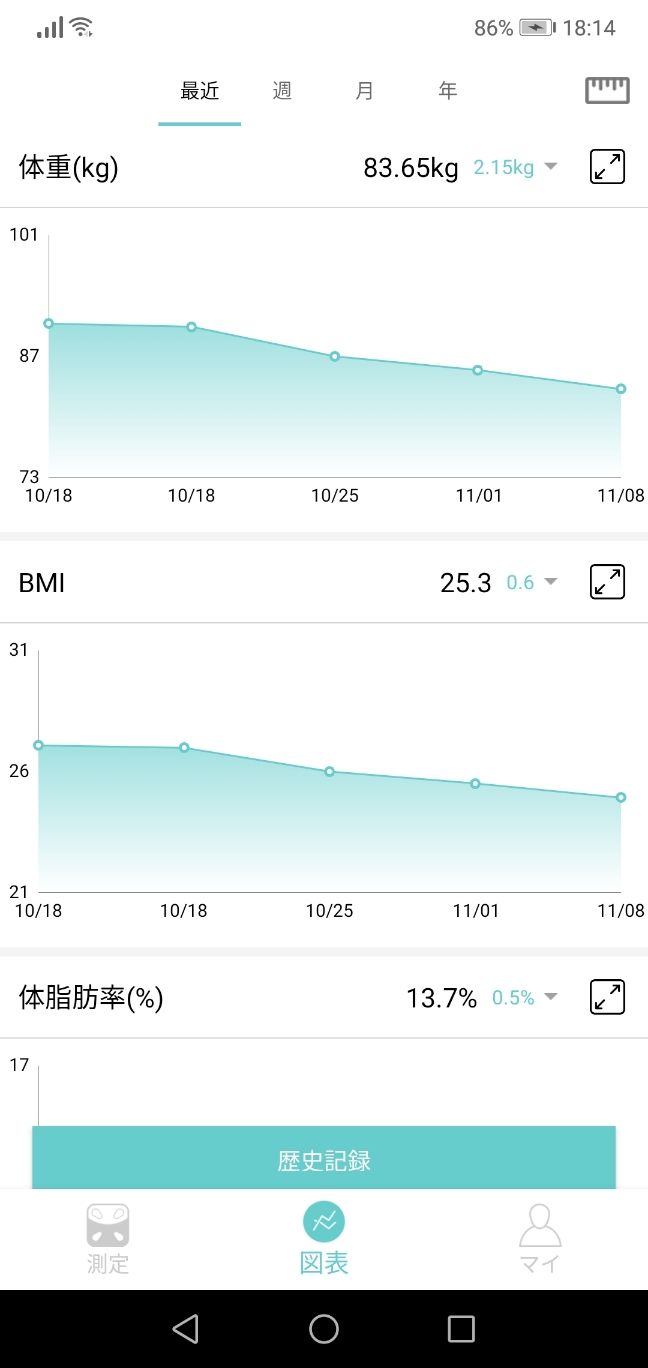The width and height of the screenshot is (648, 1368).
Task: Expand the 体重(kg) chart to fullscreen
Action: (x=607, y=167)
